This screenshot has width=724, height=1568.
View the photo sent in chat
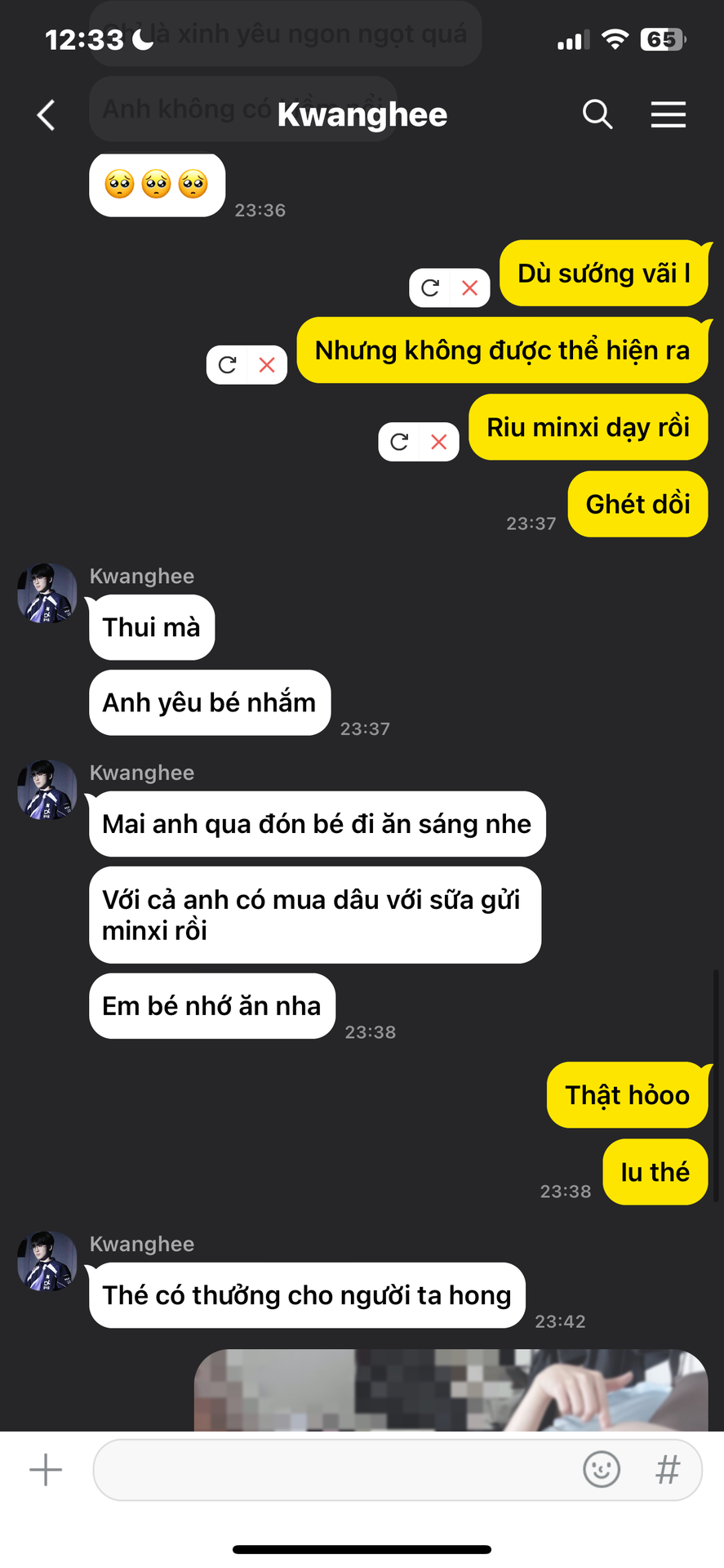tap(451, 1390)
